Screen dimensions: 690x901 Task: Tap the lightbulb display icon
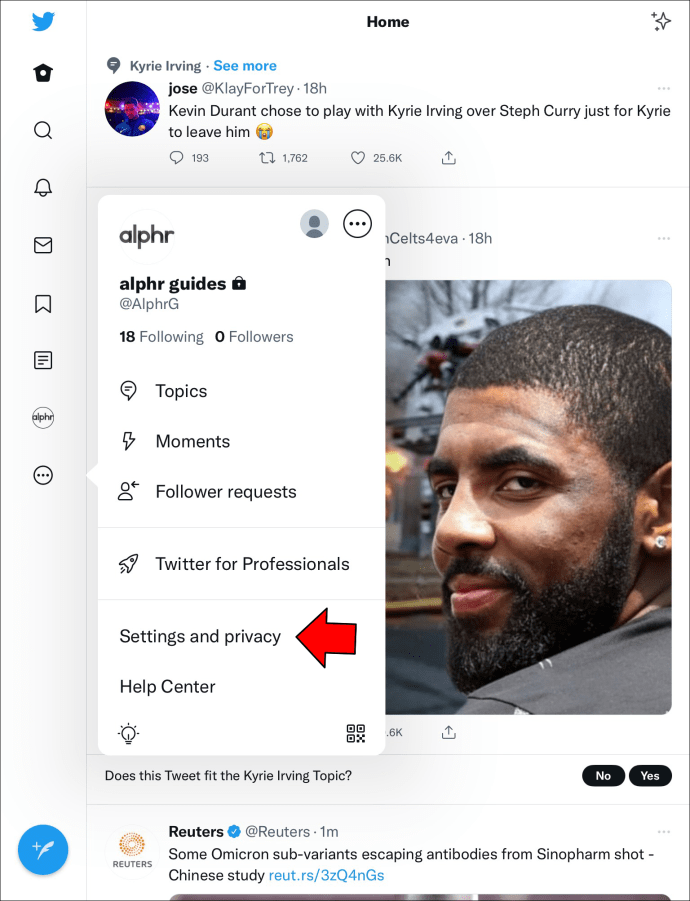coord(129,734)
